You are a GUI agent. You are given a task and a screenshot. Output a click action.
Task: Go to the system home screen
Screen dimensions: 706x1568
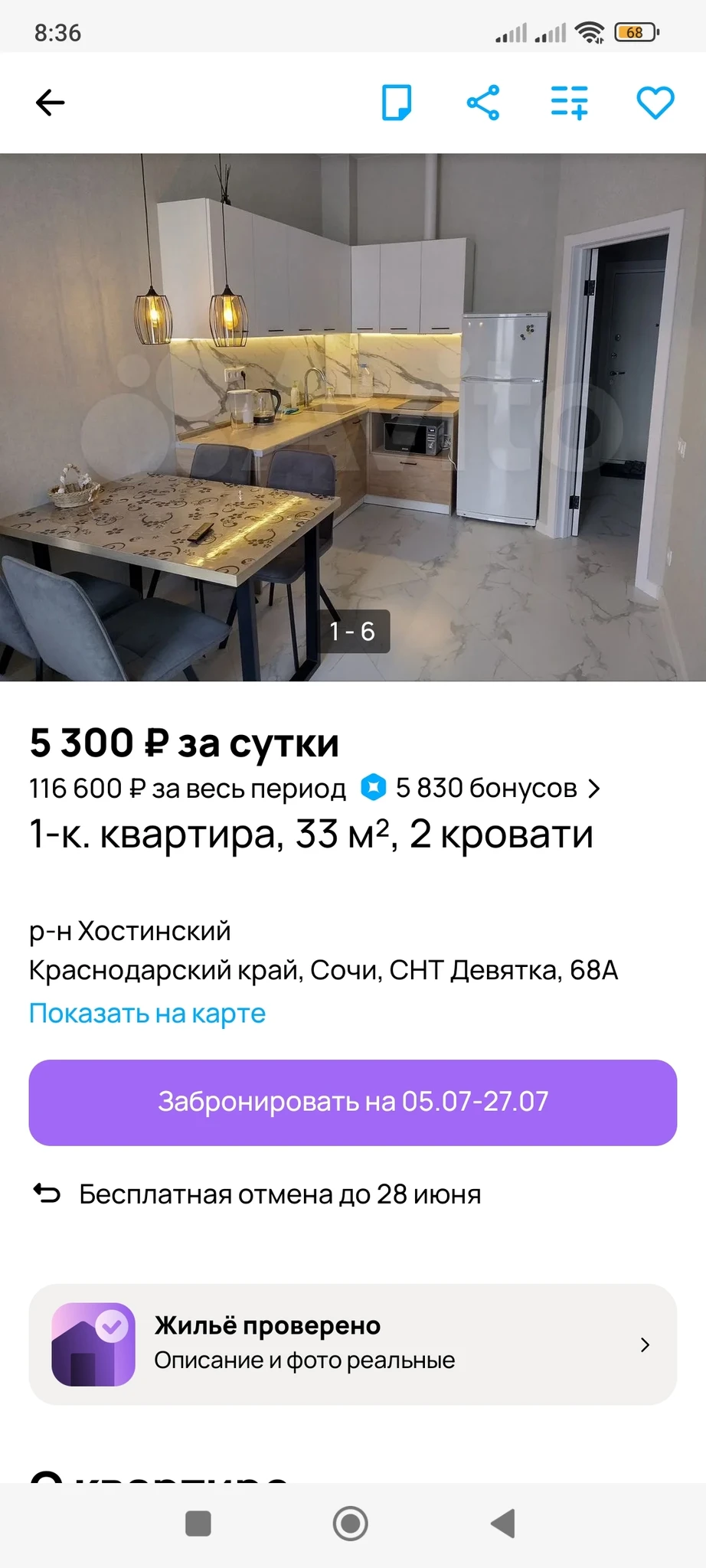pyautogui.click(x=351, y=1524)
